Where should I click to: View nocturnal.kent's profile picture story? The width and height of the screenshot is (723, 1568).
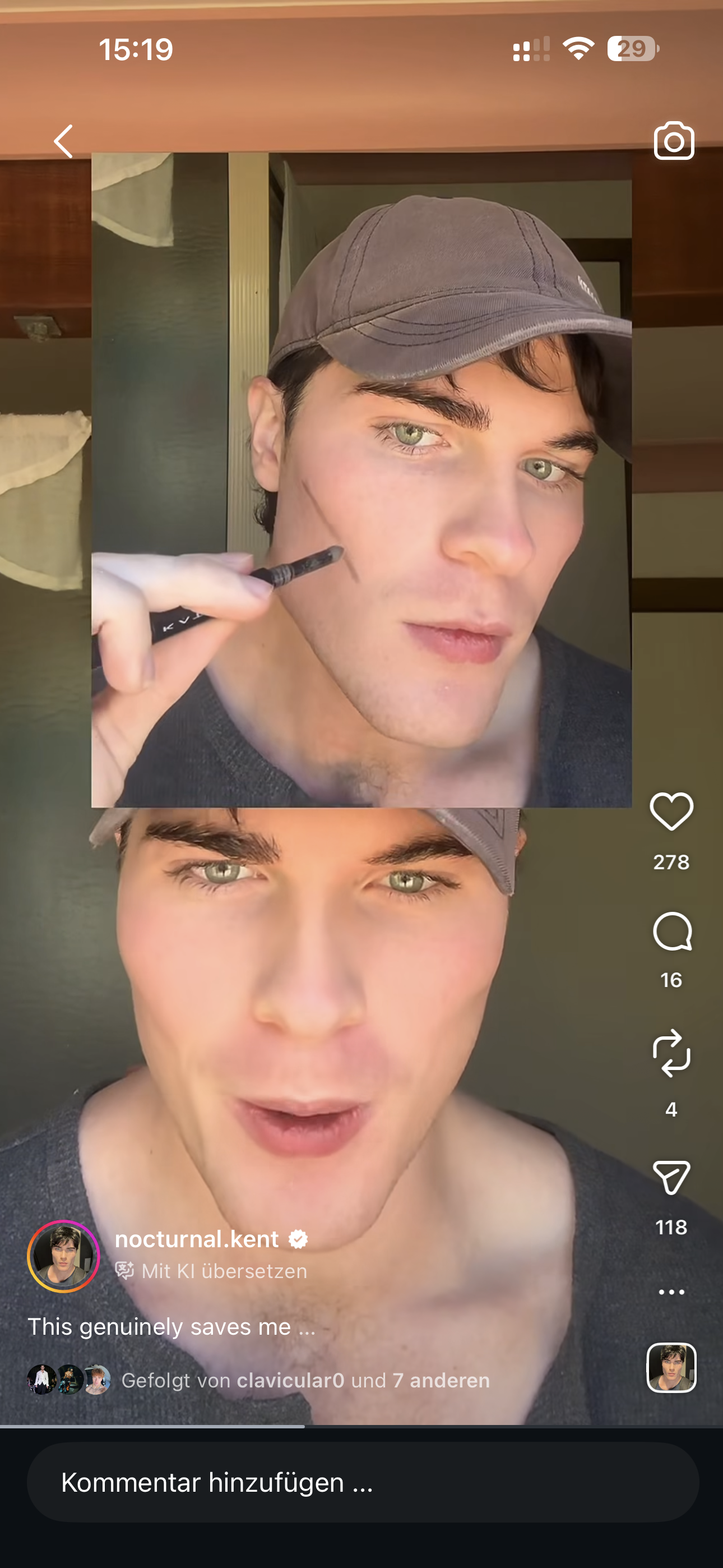(63, 1256)
